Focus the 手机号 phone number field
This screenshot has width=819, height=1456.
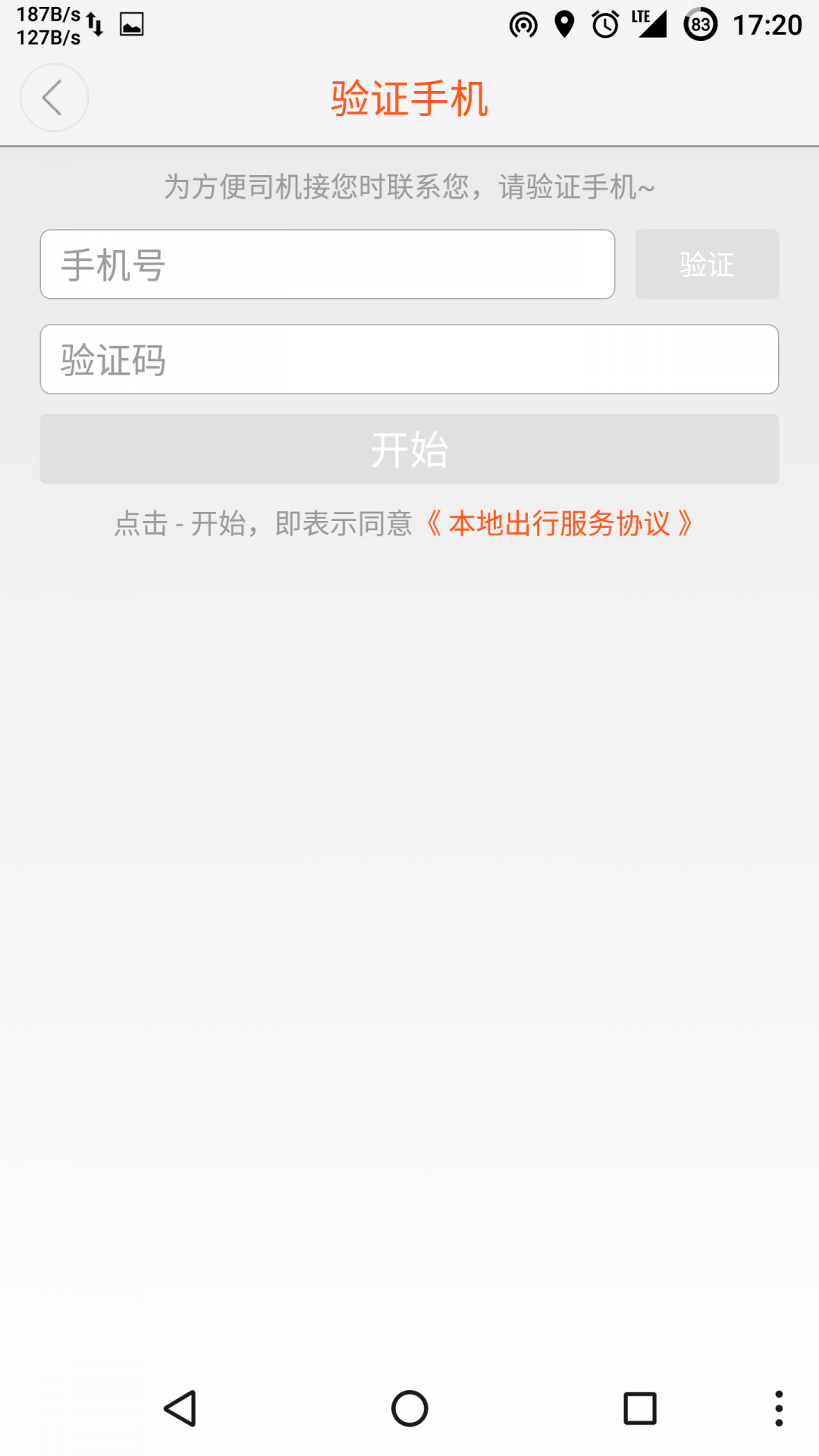327,265
